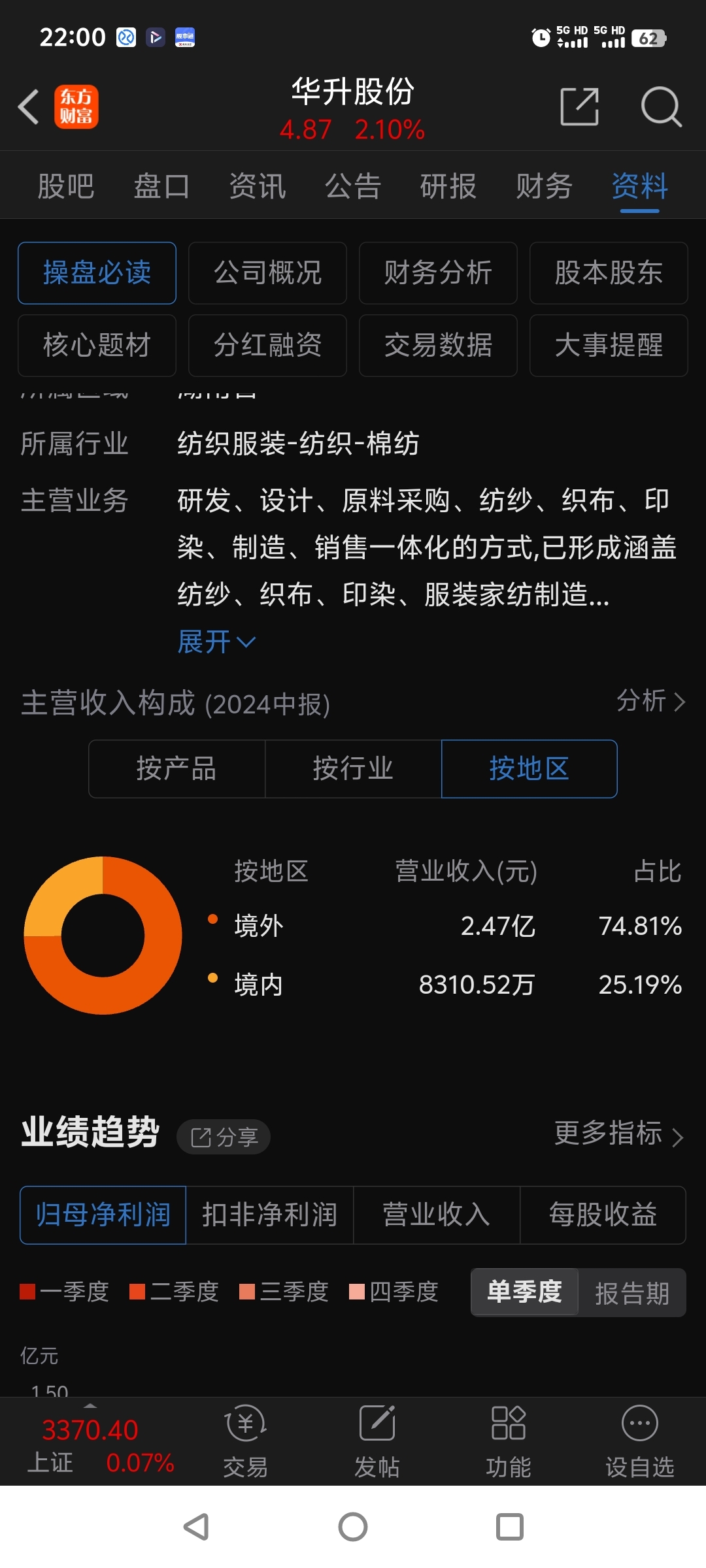The height and width of the screenshot is (1568, 706).
Task: Expand the 主营业务 description with 展开
Action: click(x=216, y=642)
